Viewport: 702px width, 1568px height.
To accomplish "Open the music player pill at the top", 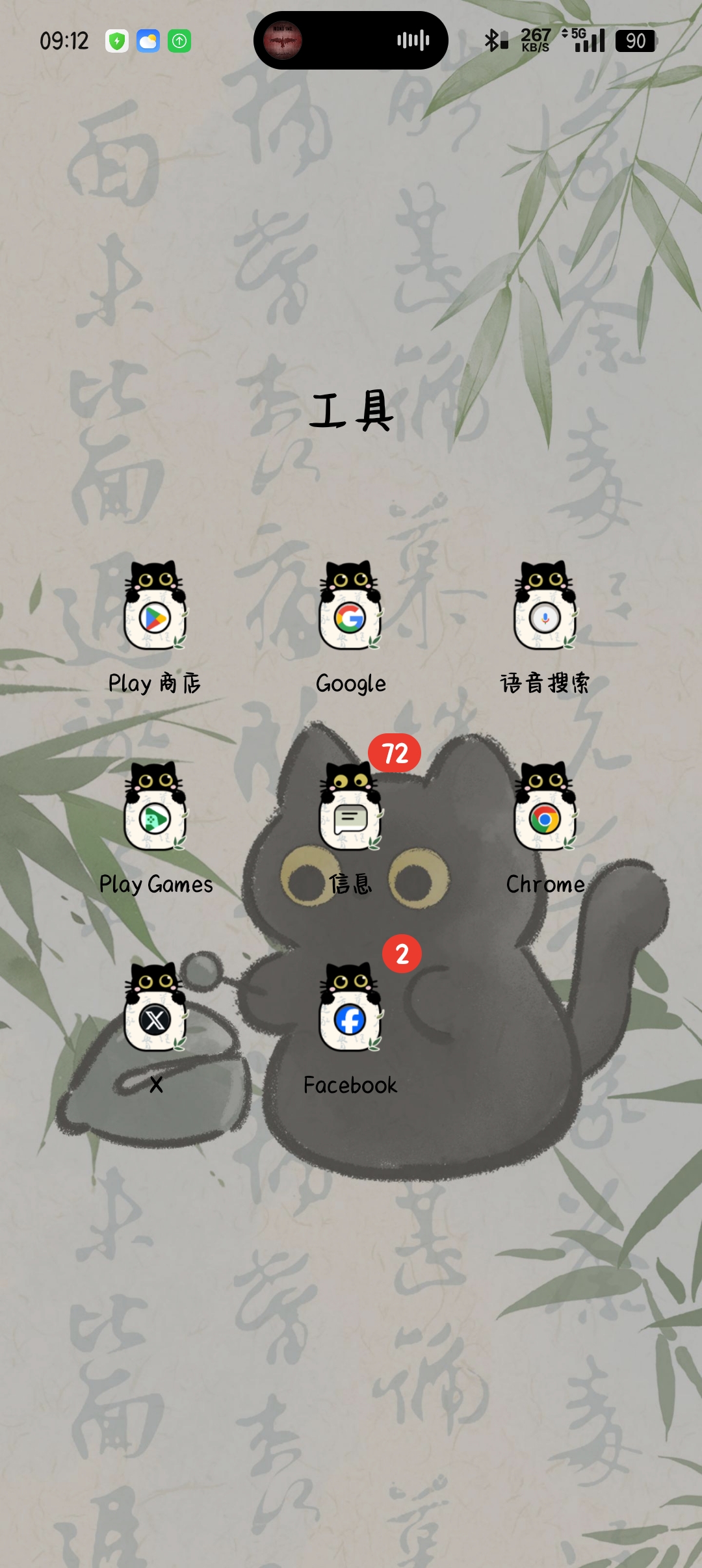I will 350,40.
